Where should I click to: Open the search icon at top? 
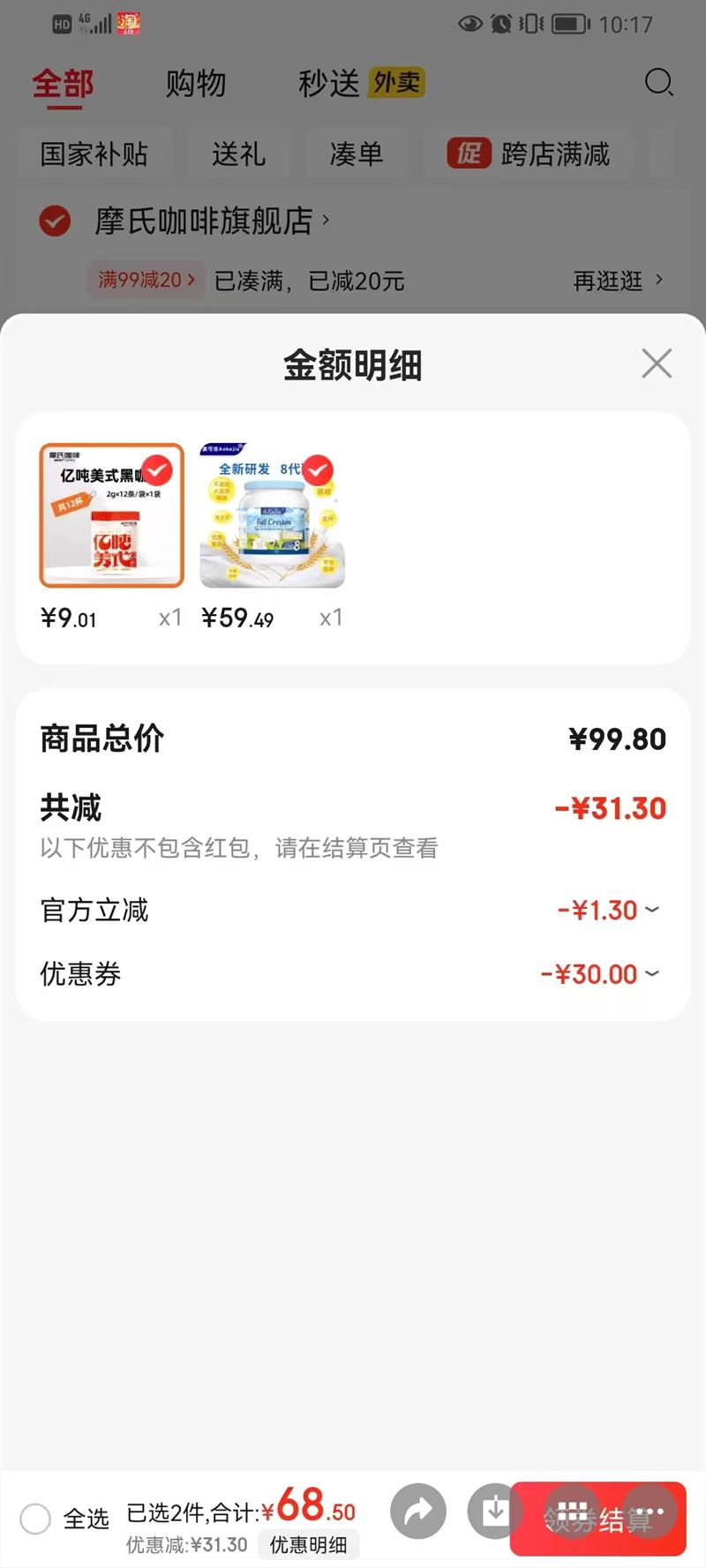click(x=658, y=83)
